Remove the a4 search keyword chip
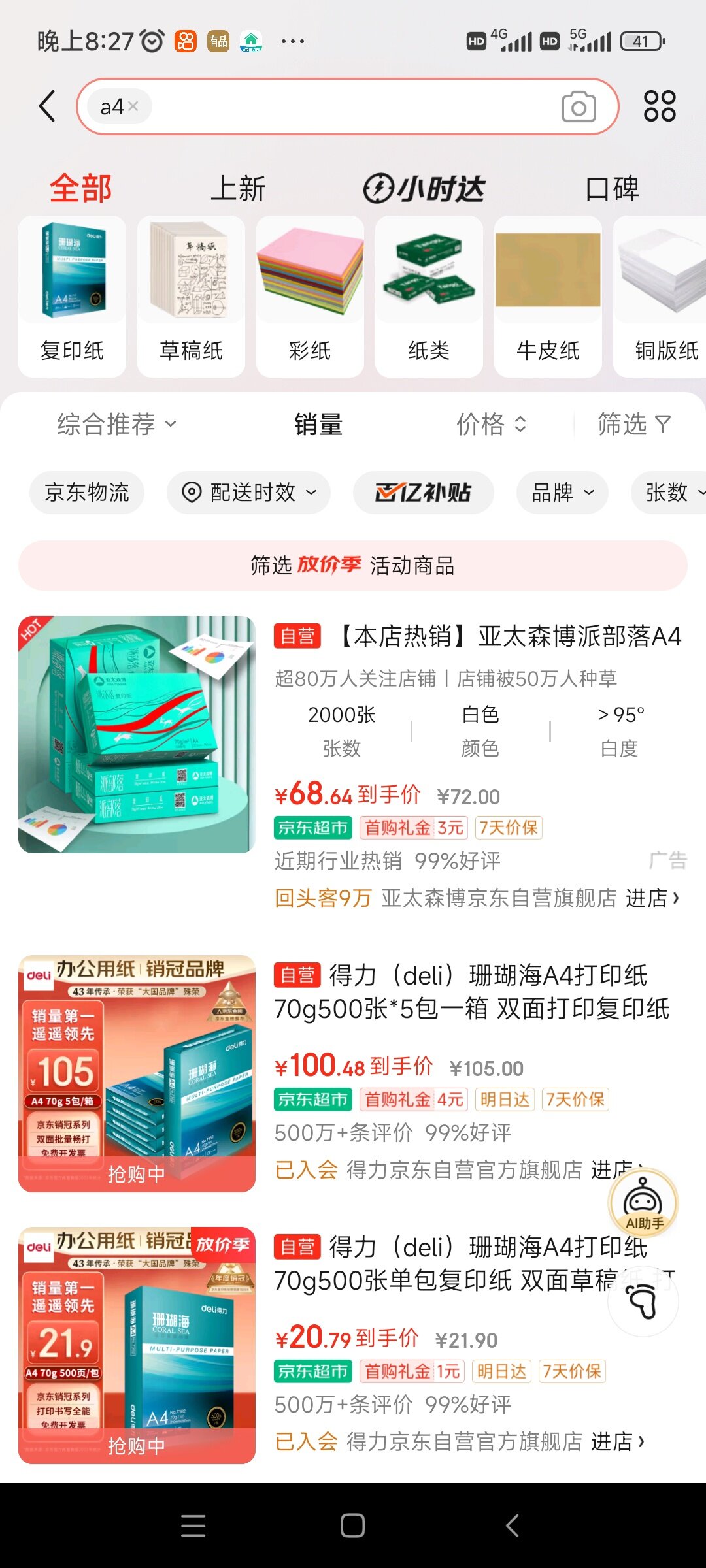Screen dimensions: 706x1568 [x=133, y=106]
